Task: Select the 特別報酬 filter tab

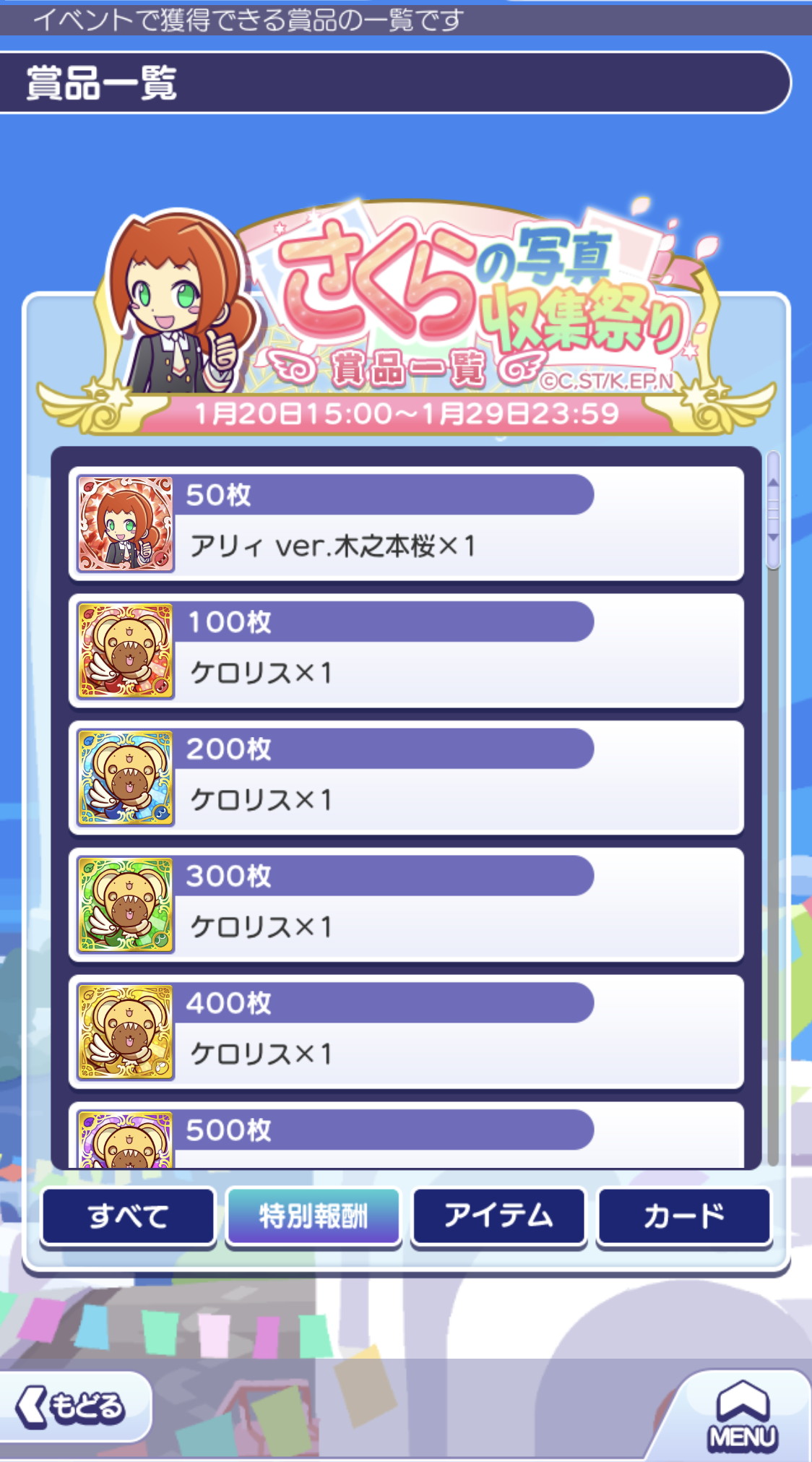Action: coord(313,1216)
